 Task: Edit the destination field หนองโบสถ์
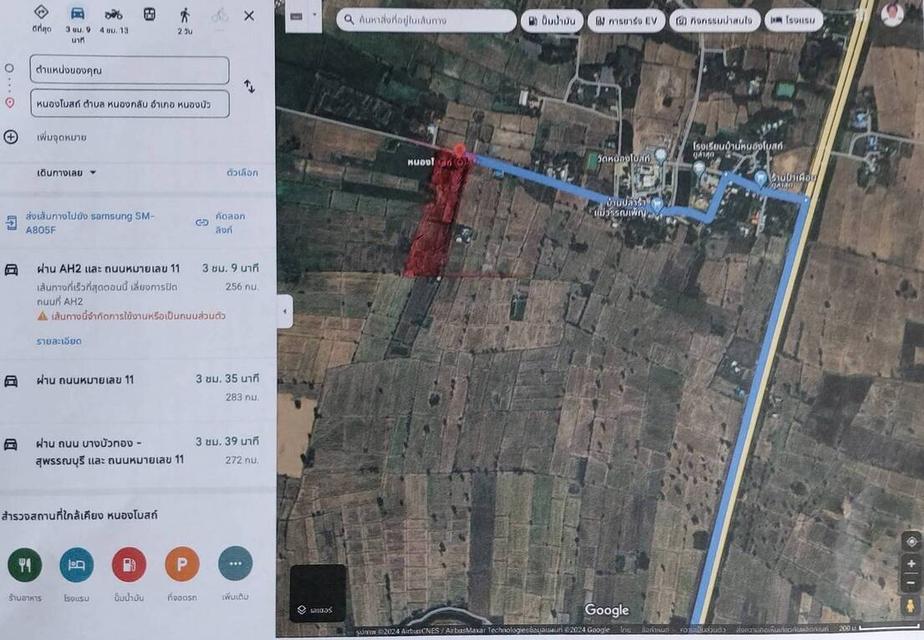(x=130, y=103)
